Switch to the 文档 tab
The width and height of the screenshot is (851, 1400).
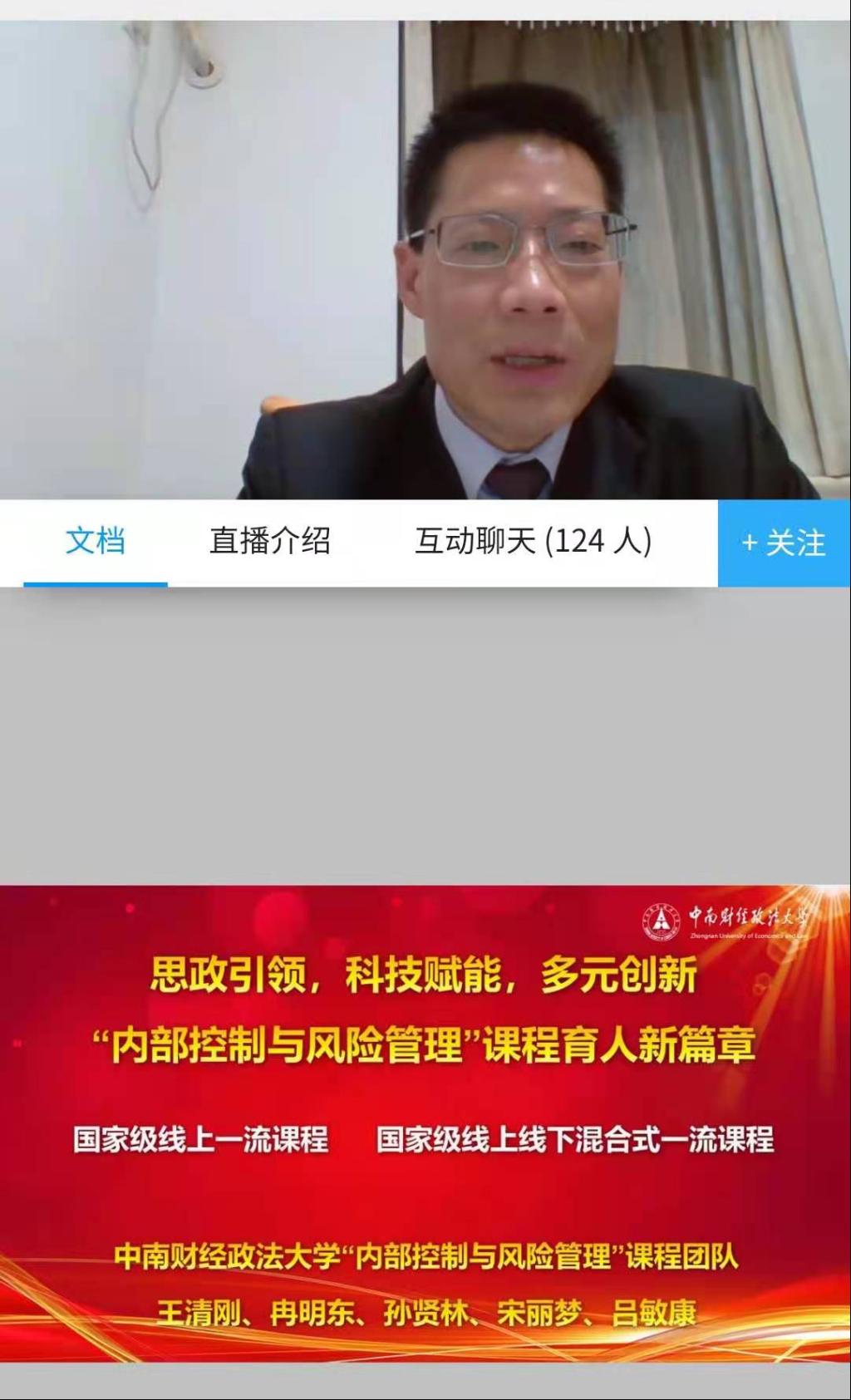pos(96,542)
